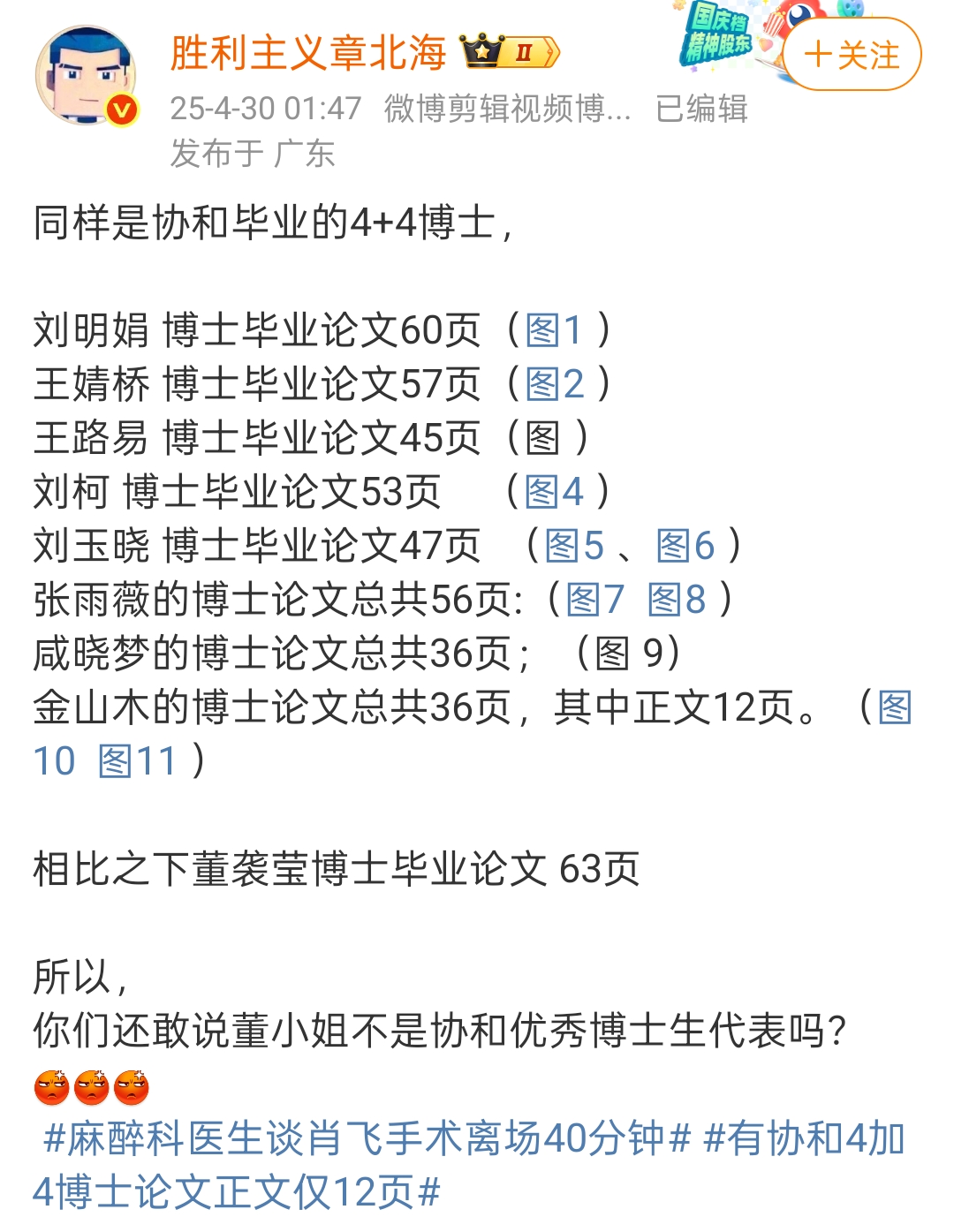Open the 图7 image link
Viewport: 954px width, 1232px height.
tap(594, 600)
